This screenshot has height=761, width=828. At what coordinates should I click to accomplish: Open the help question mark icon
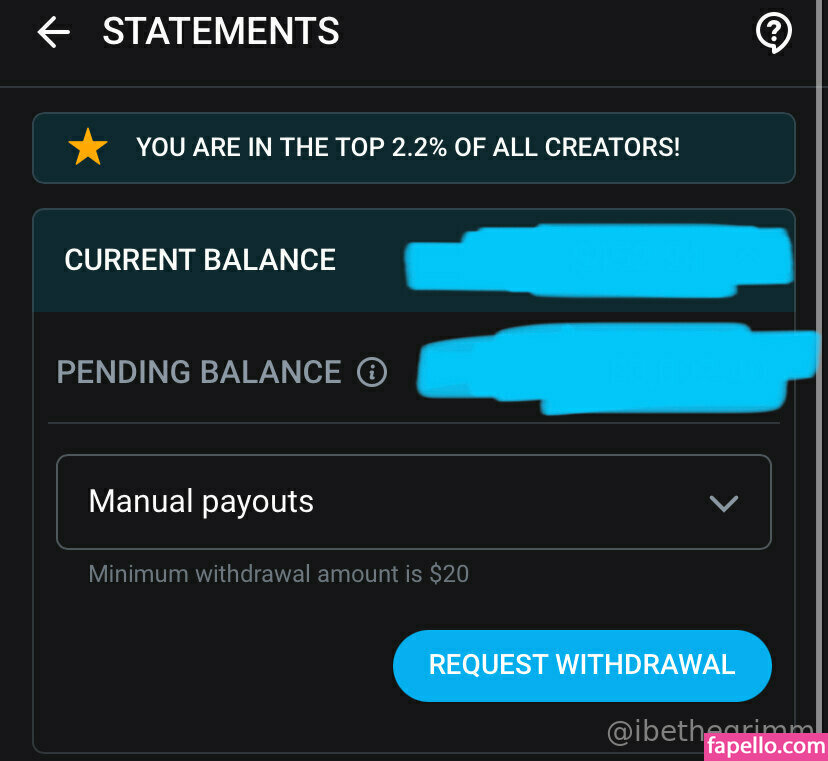773,33
